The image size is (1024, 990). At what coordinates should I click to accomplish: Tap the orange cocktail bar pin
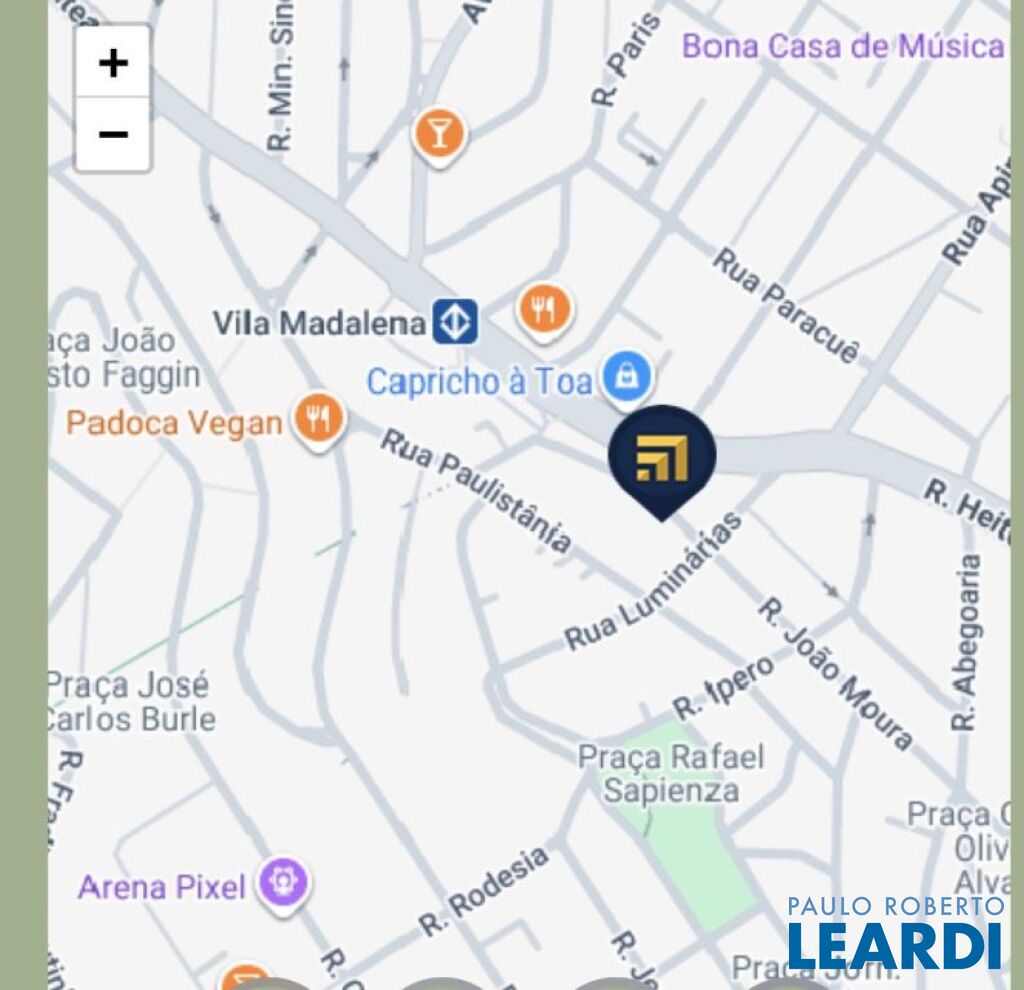pyautogui.click(x=439, y=134)
